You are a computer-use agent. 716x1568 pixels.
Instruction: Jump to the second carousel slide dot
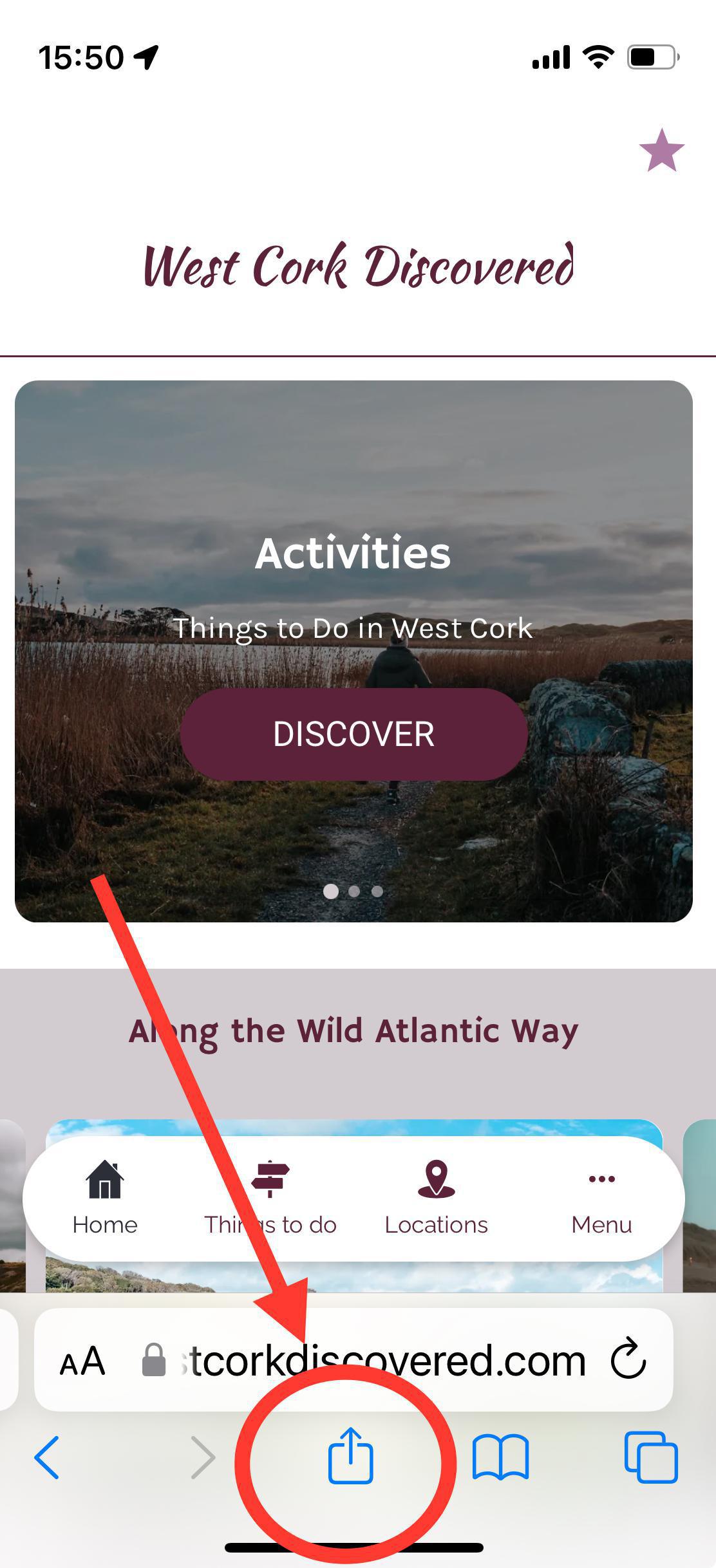point(355,891)
